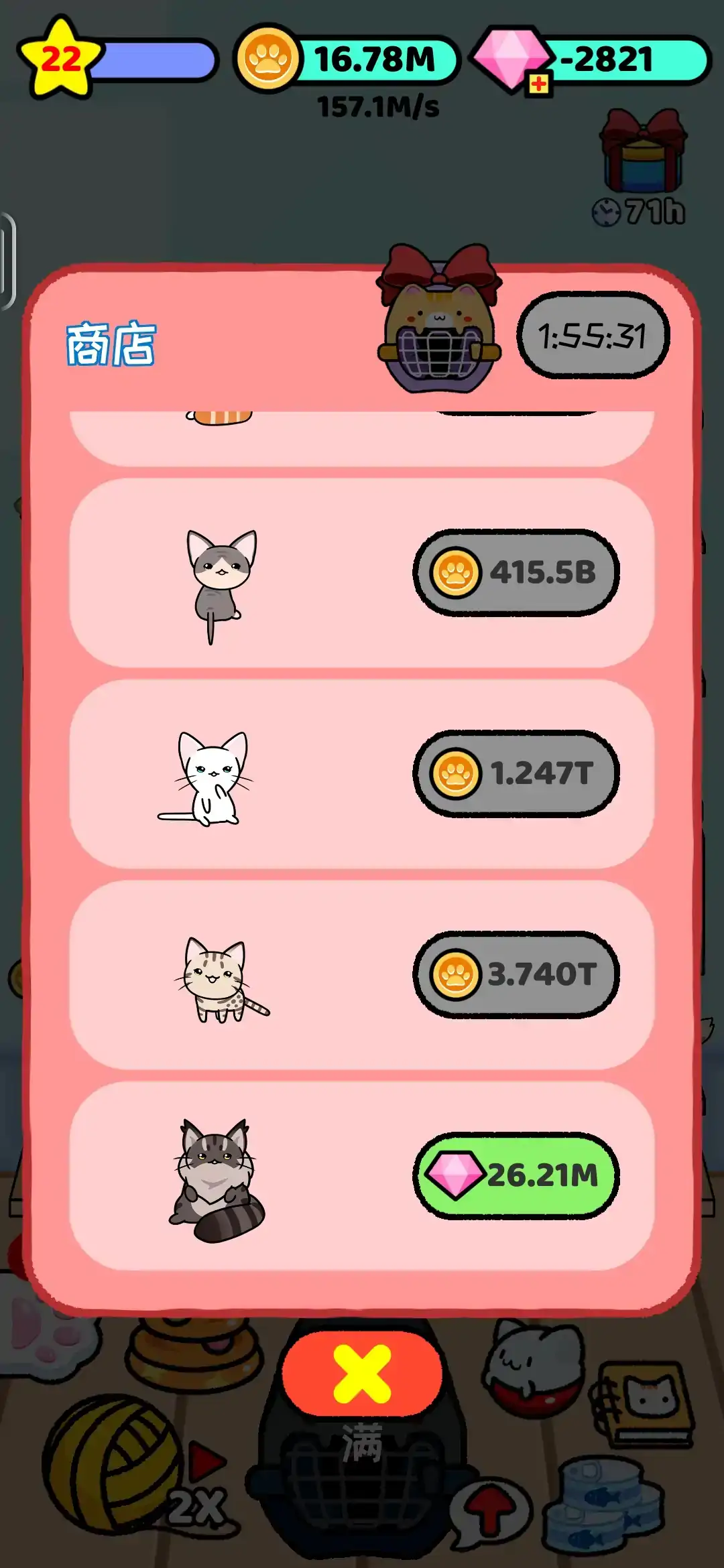Image resolution: width=724 pixels, height=1568 pixels.
Task: Tap the 3.740T price button for tabby cat
Action: pos(516,974)
